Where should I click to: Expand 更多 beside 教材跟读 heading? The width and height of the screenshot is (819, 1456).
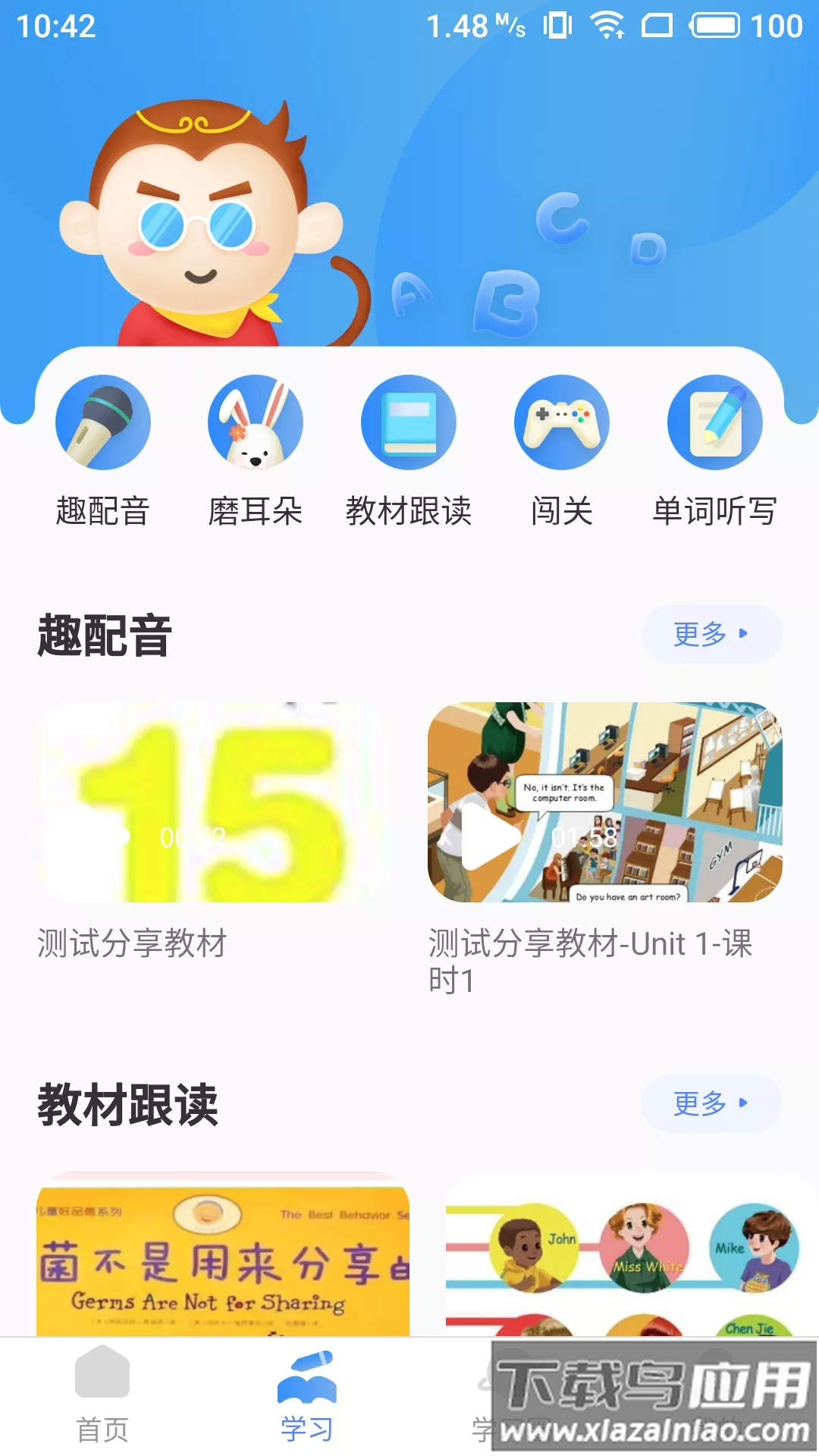pos(711,1105)
